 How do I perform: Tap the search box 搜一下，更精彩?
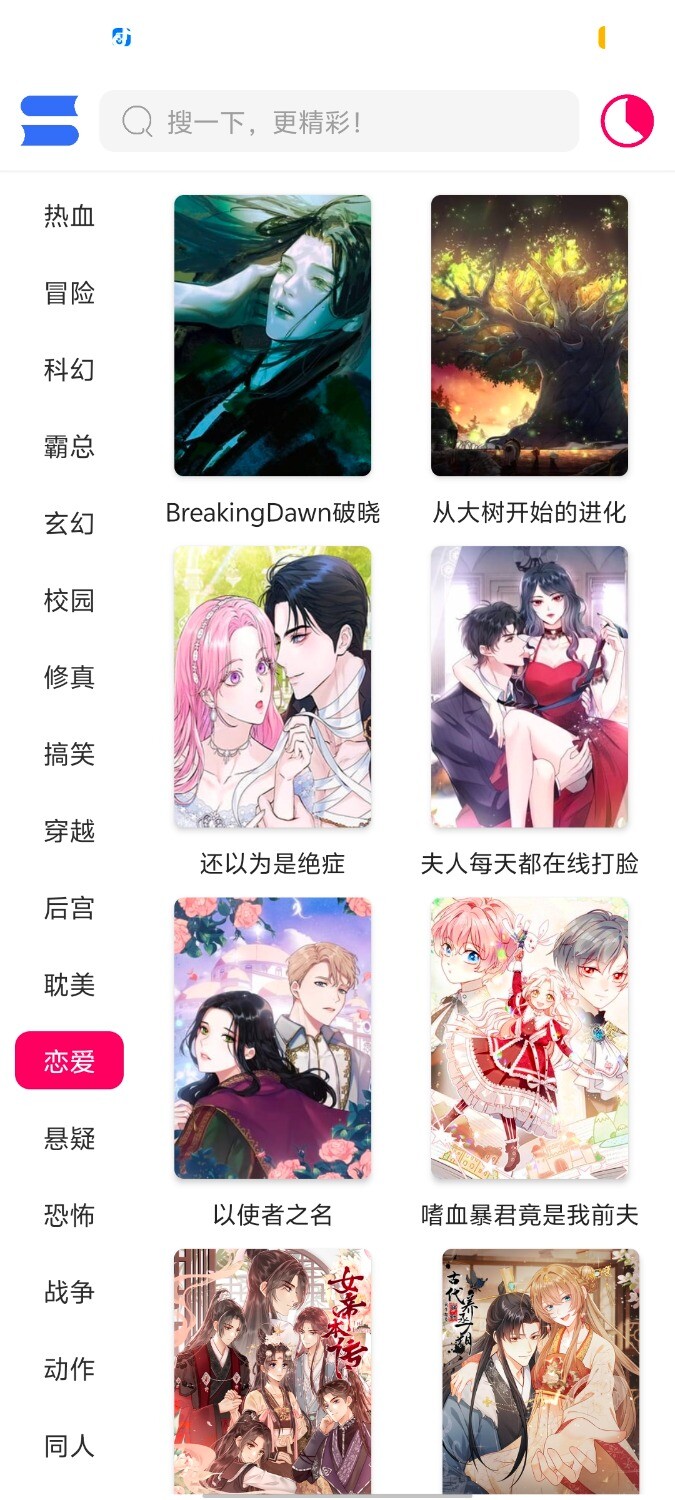(339, 122)
